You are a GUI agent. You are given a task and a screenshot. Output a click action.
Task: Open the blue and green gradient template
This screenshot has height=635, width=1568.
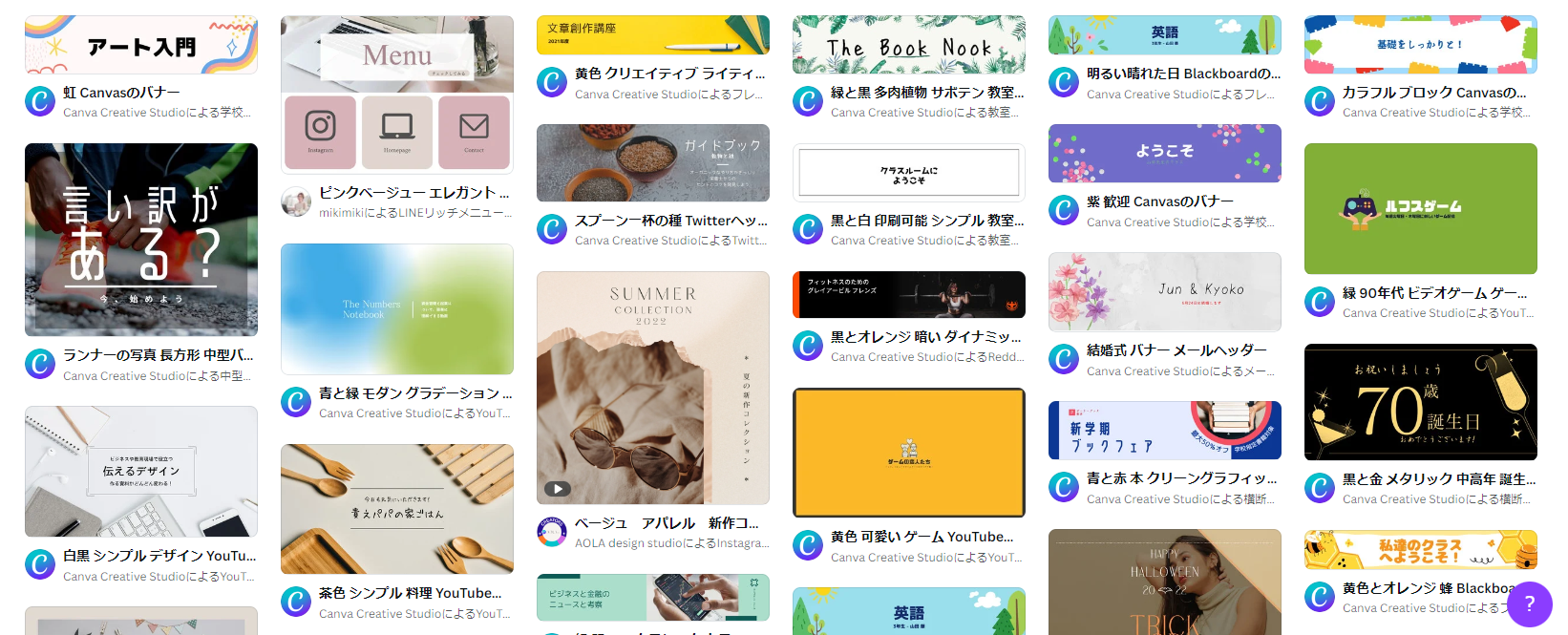(x=396, y=308)
